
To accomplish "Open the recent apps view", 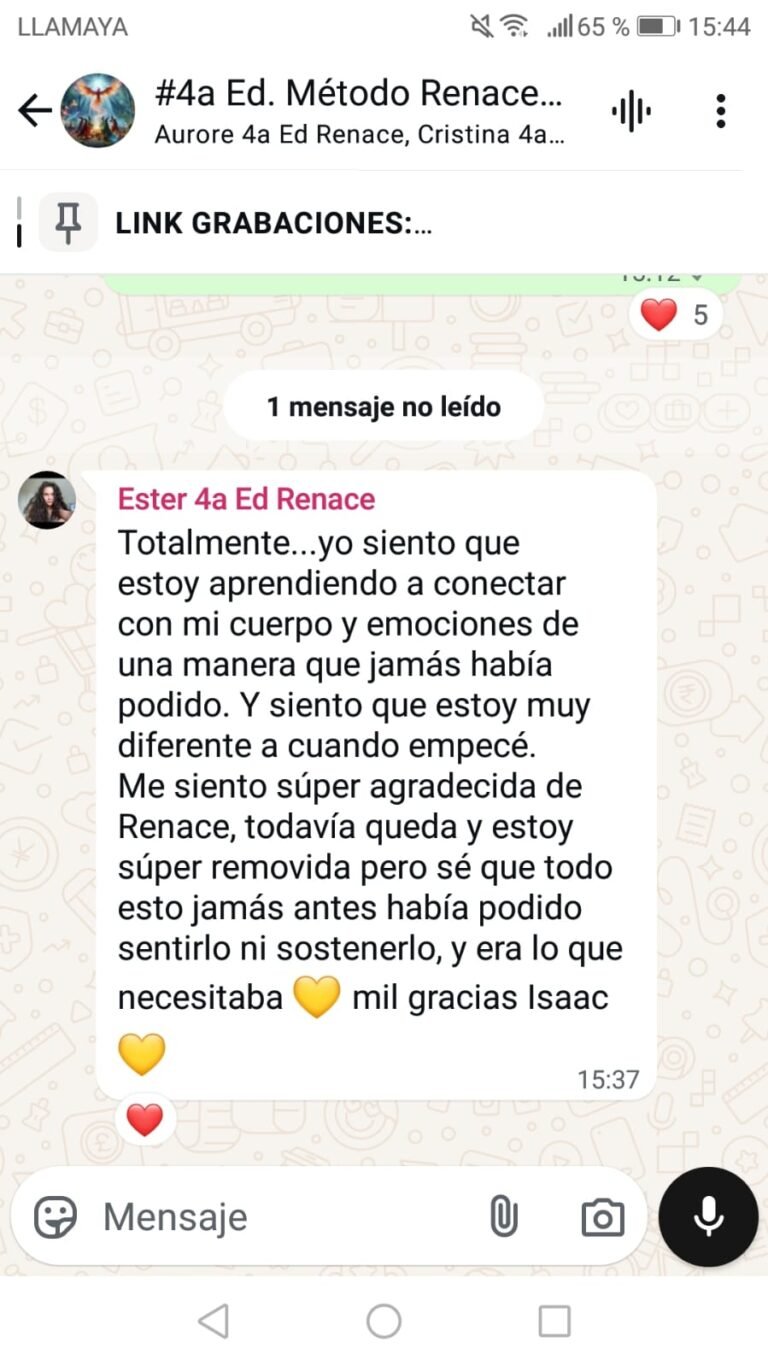I will click(x=554, y=1321).
